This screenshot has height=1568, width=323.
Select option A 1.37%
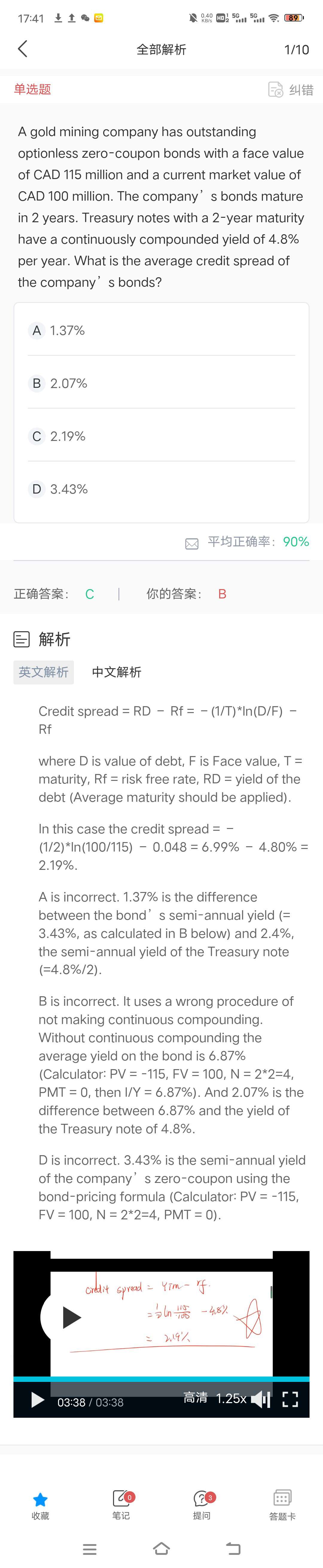point(67,330)
